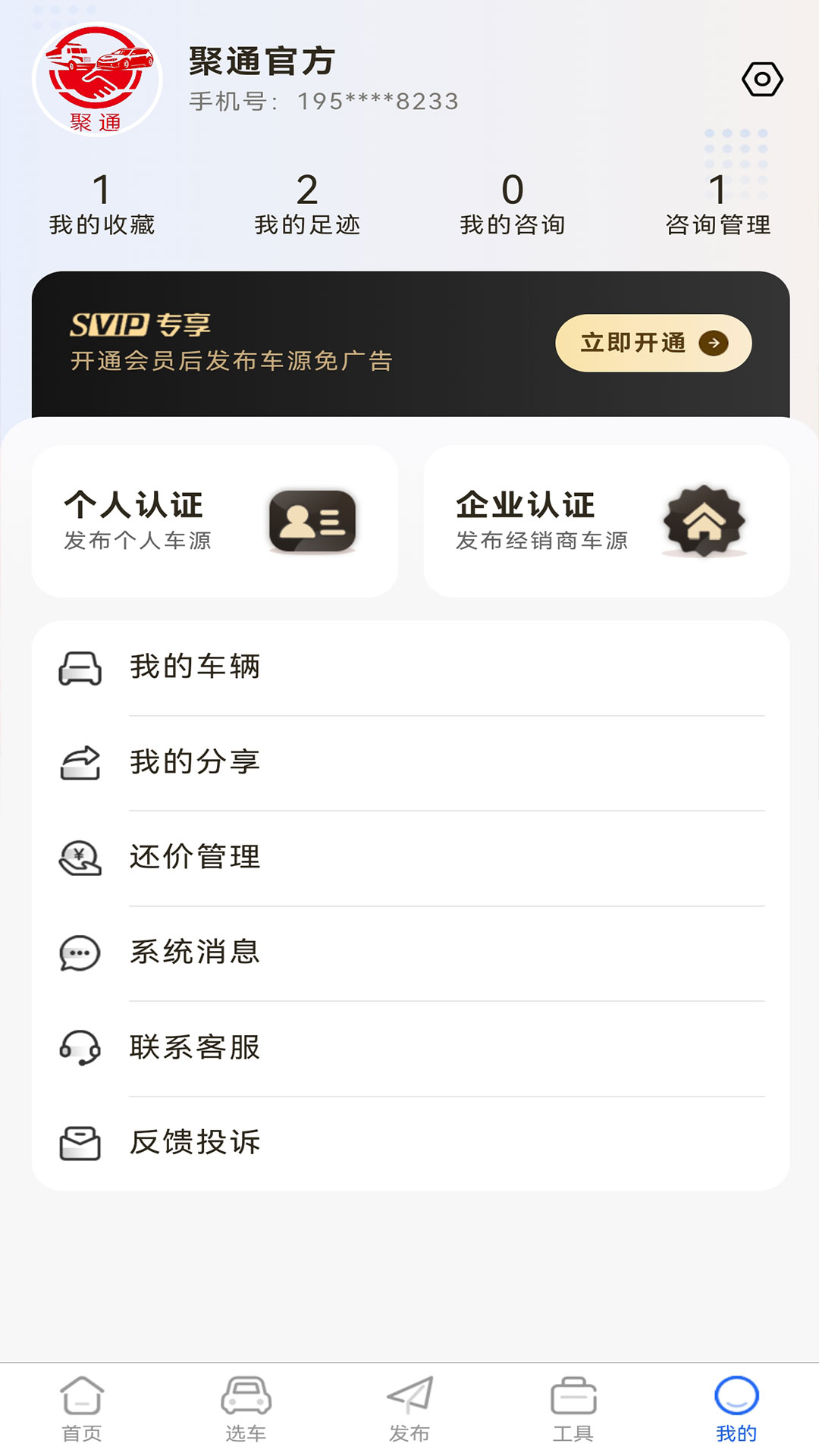View 我的足迹 browsing history

[x=307, y=205]
